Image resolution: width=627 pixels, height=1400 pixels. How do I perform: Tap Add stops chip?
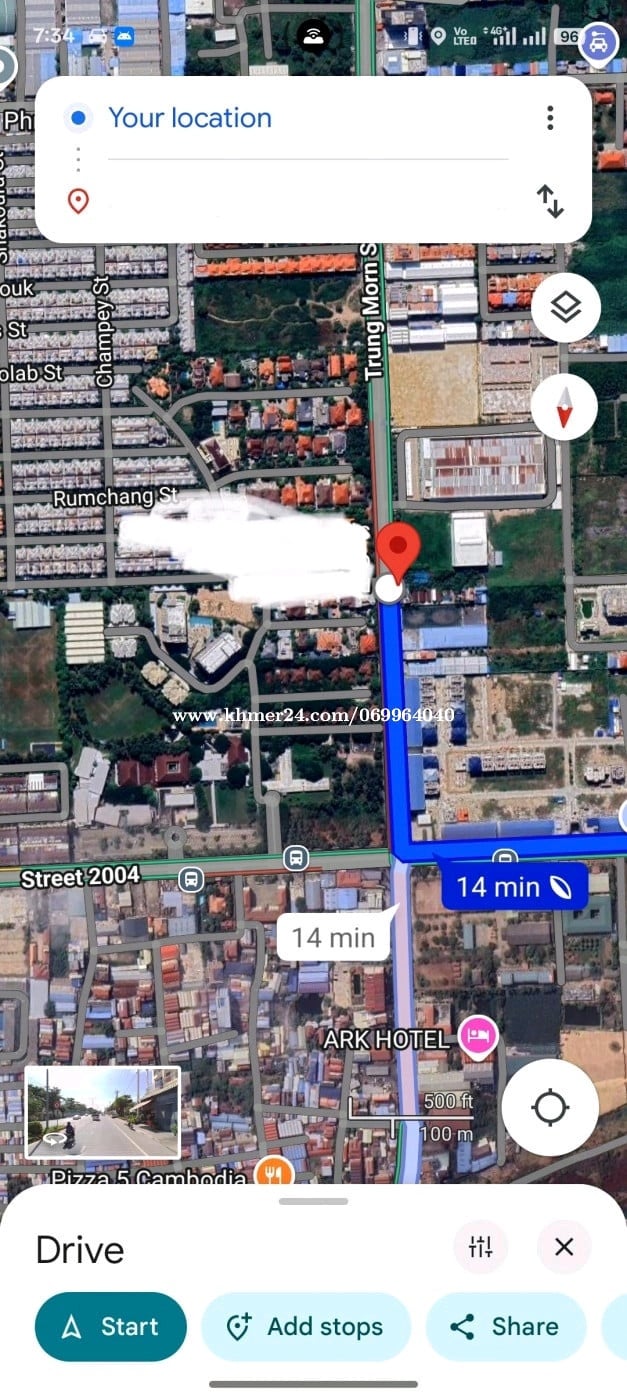pos(306,1327)
